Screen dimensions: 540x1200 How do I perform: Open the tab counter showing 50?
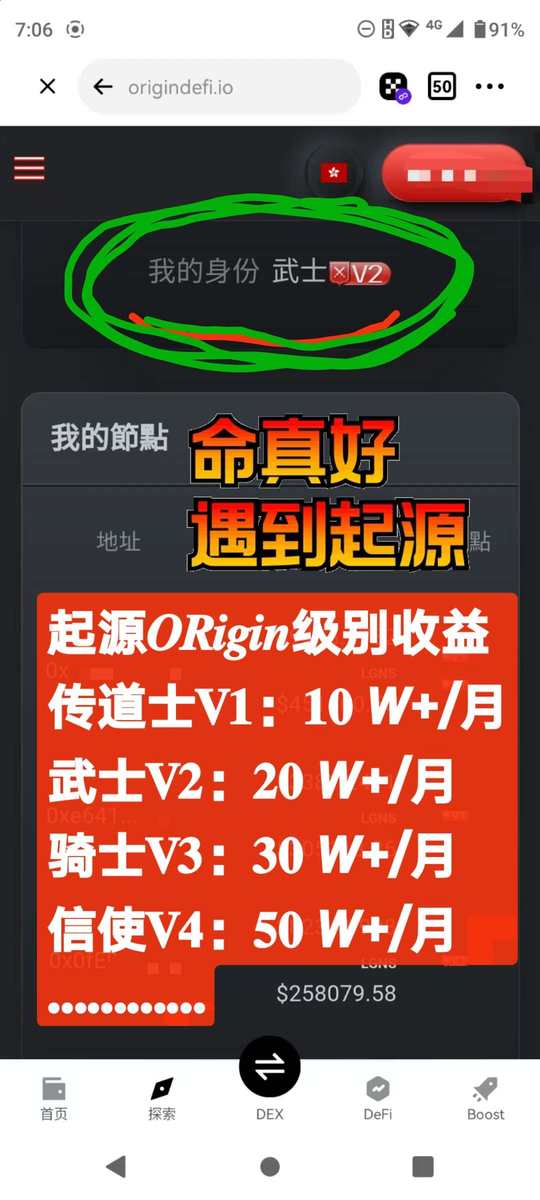click(x=442, y=87)
